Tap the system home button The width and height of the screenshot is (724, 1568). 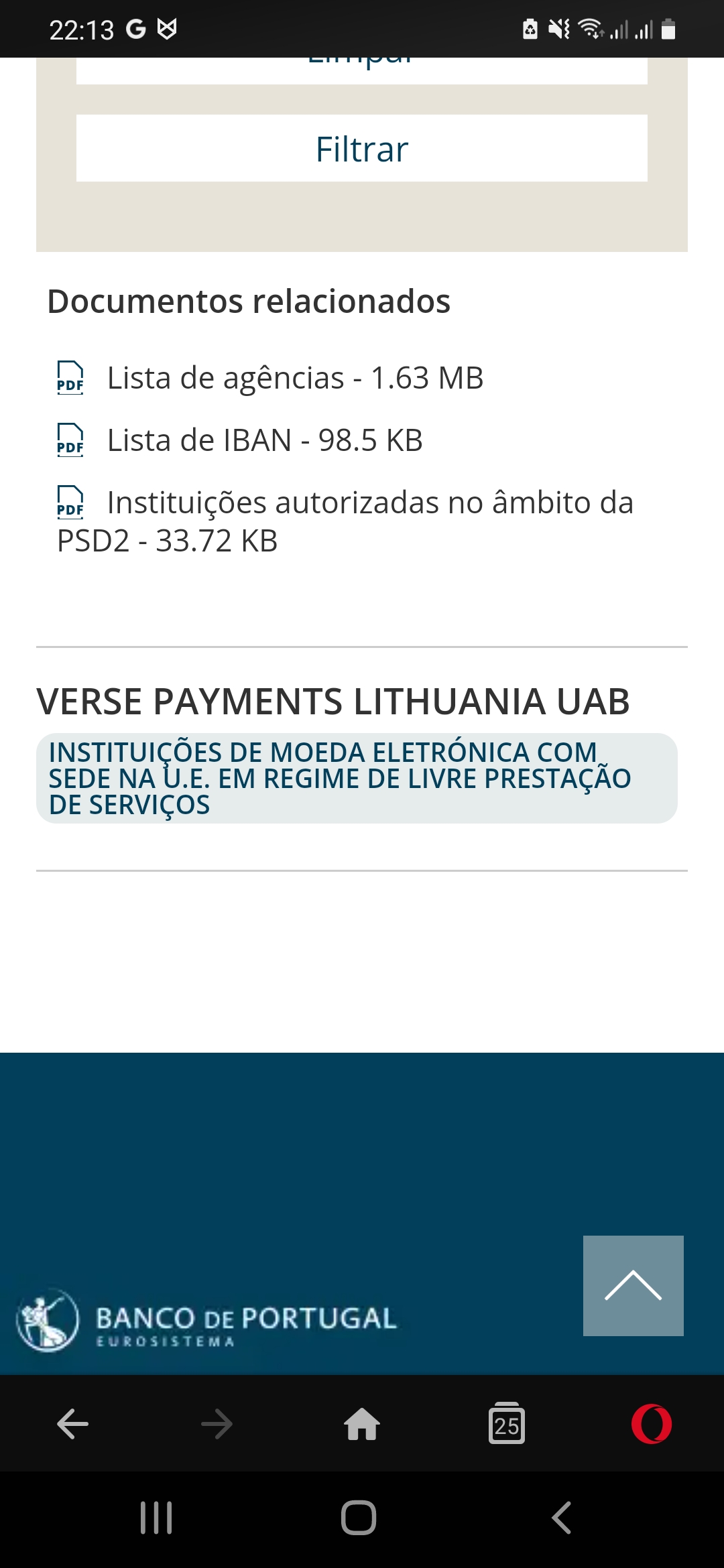359,1518
